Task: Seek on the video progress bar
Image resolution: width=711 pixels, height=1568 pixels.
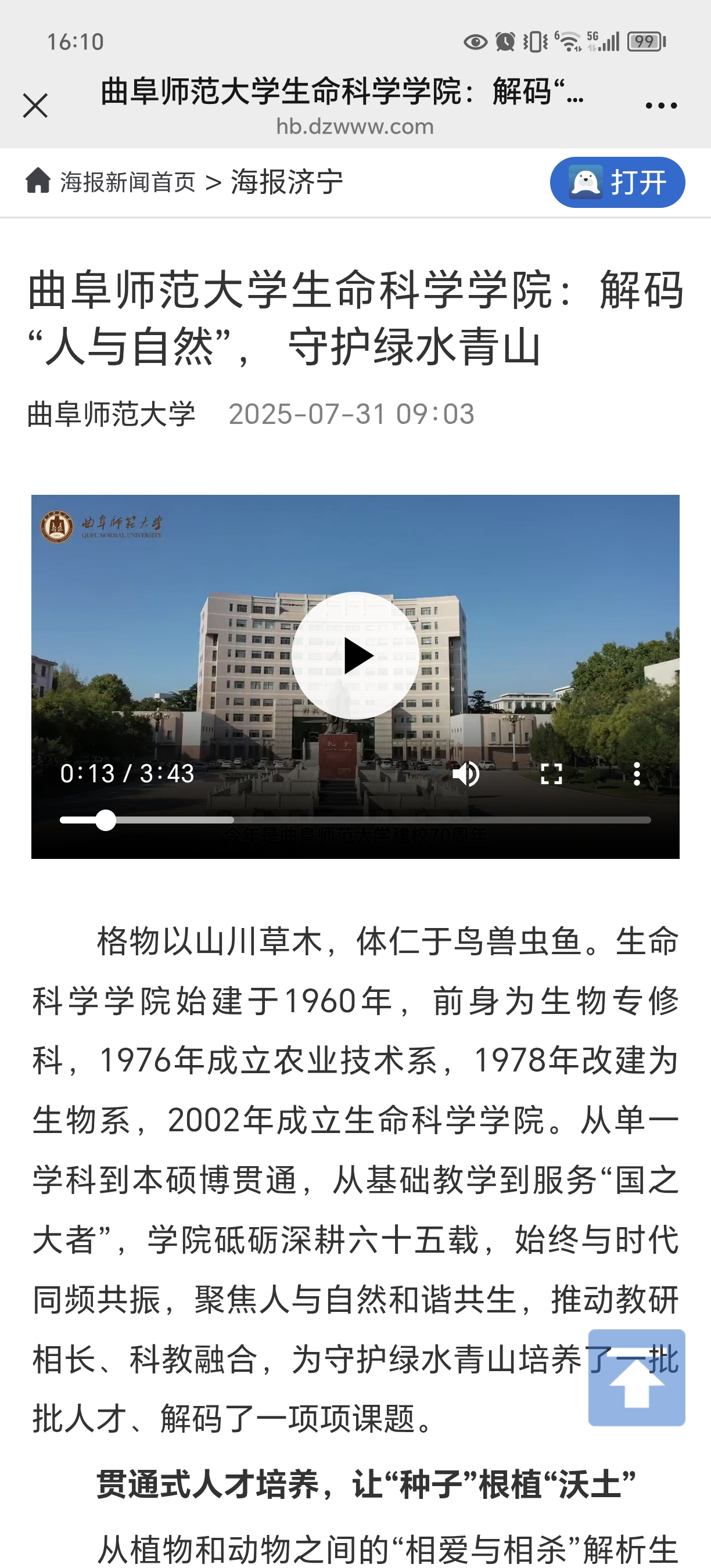Action: click(355, 820)
